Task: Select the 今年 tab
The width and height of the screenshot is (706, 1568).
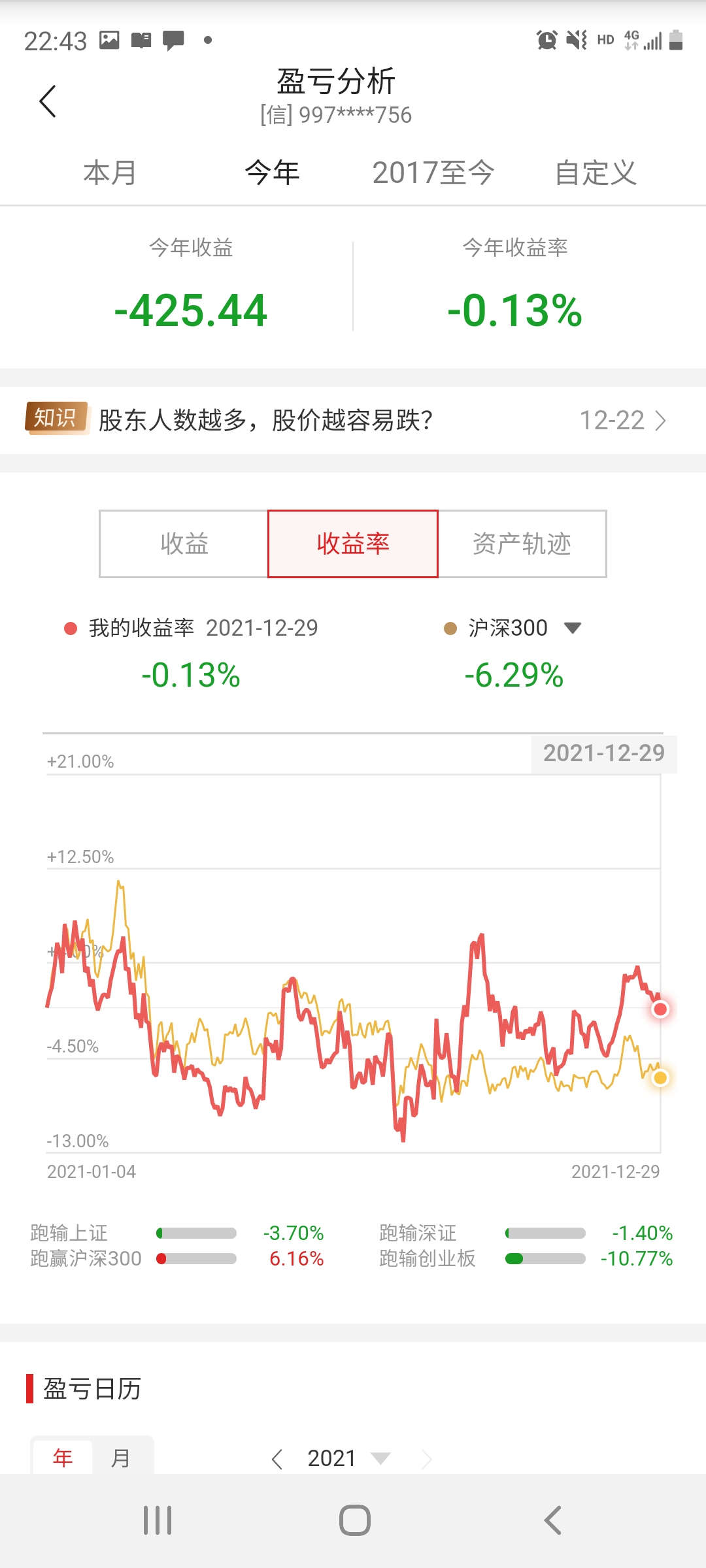Action: (272, 173)
